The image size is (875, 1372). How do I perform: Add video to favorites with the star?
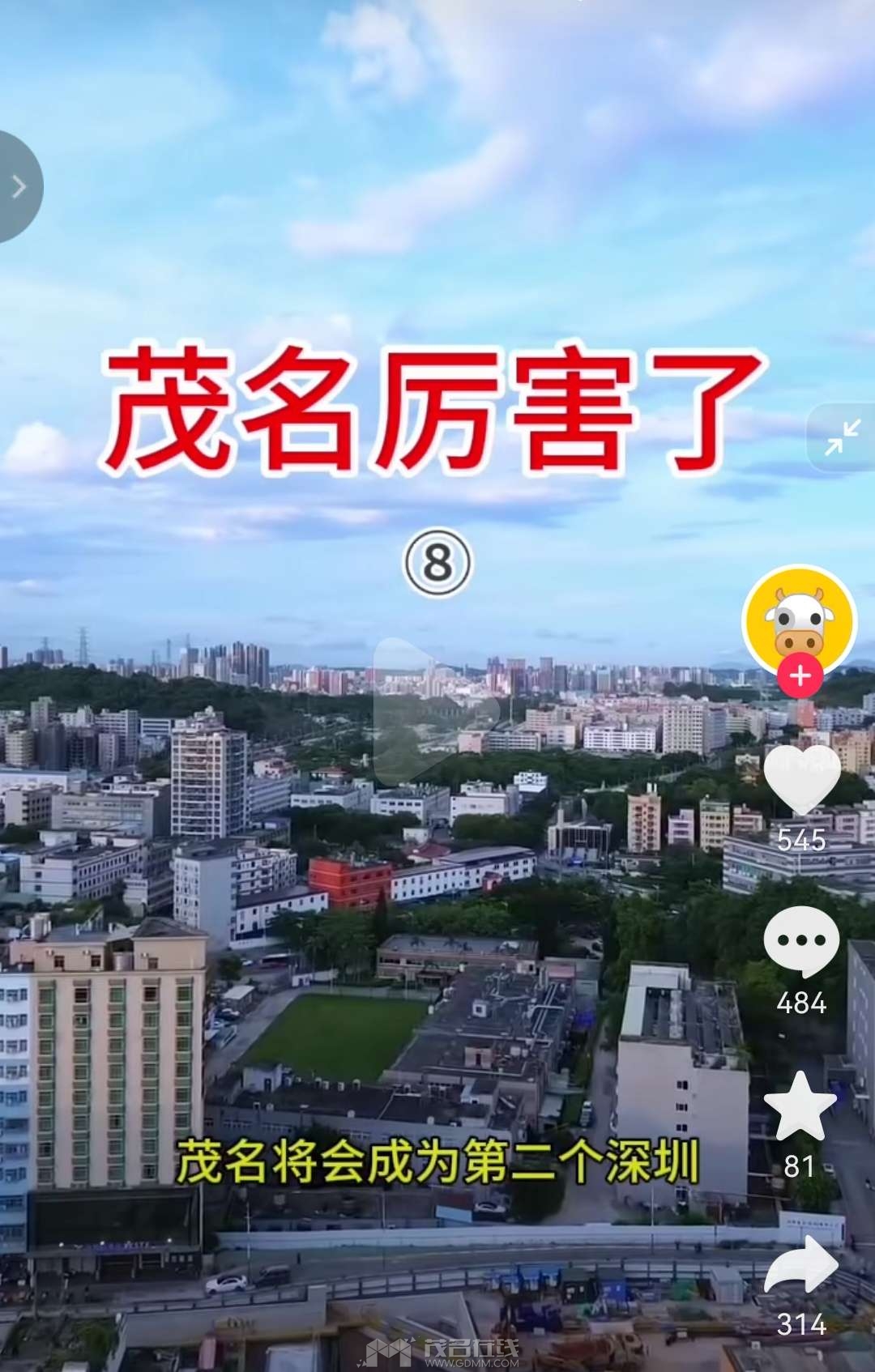pyautogui.click(x=800, y=1107)
